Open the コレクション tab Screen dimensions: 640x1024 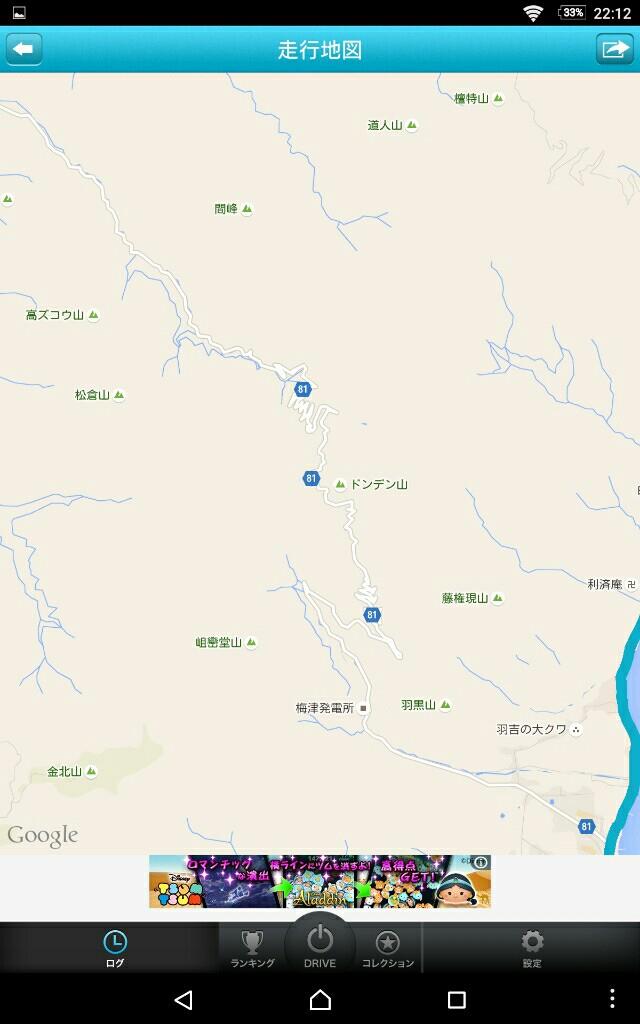[388, 948]
